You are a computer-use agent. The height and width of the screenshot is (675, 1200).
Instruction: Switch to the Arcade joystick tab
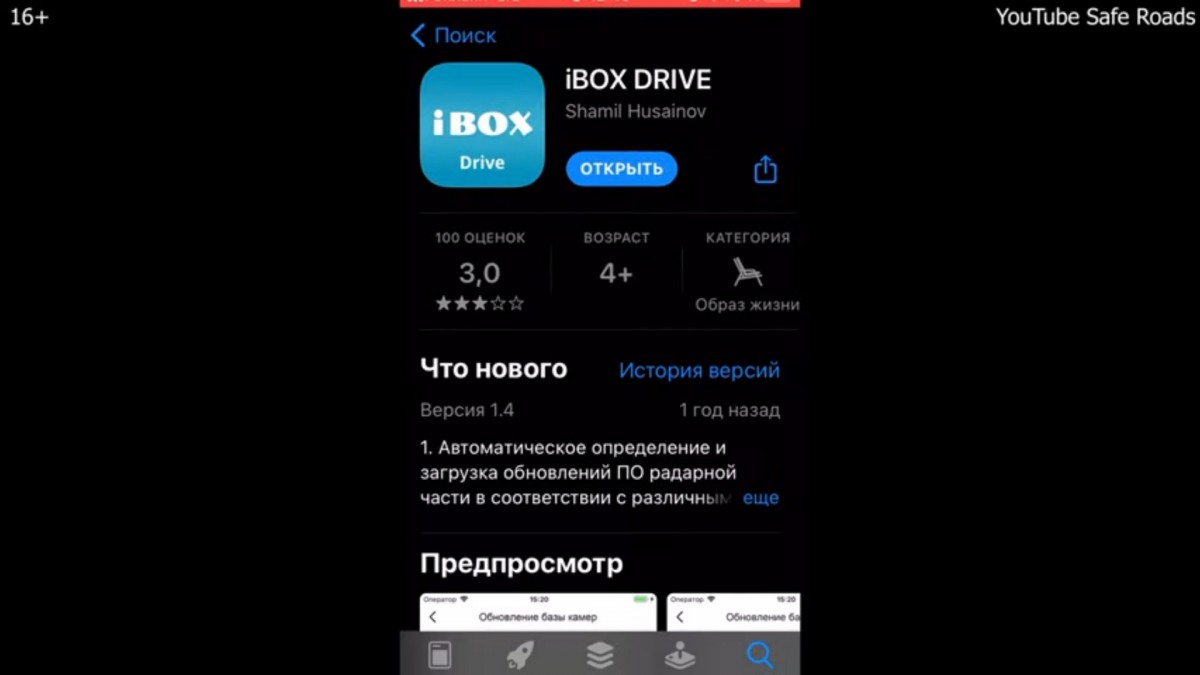[x=680, y=655]
